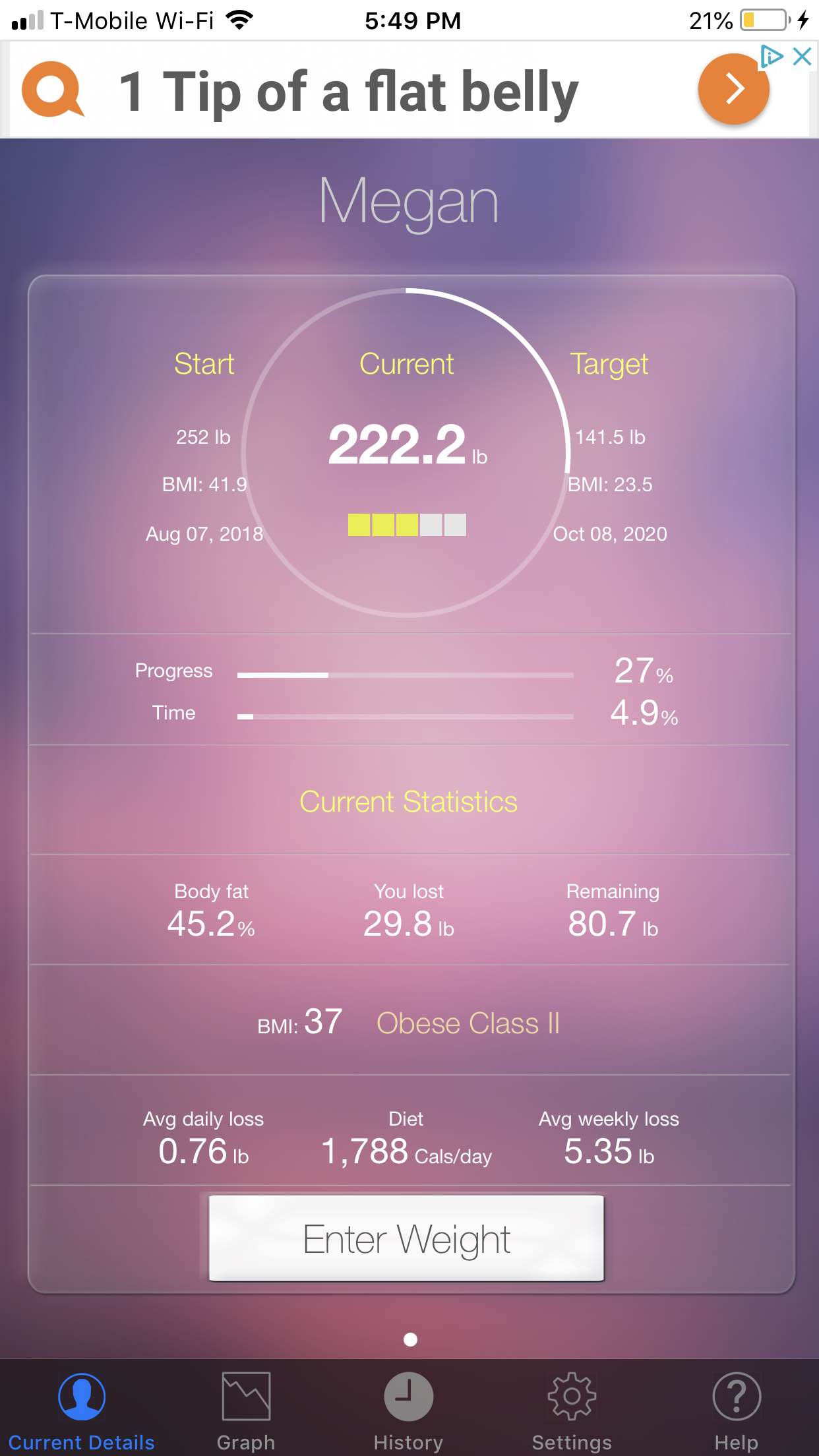Open the AdChoices info icon

(772, 57)
